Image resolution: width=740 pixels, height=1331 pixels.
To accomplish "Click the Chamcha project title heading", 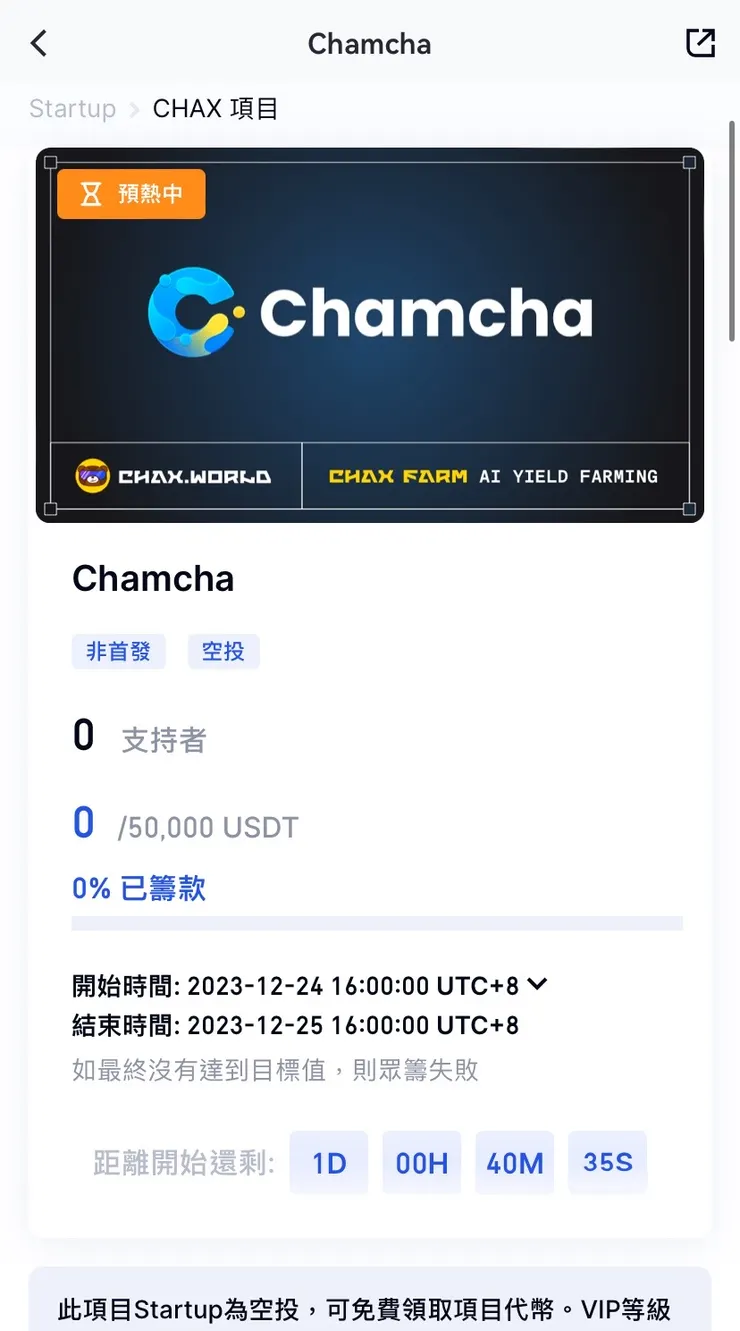I will 152,578.
